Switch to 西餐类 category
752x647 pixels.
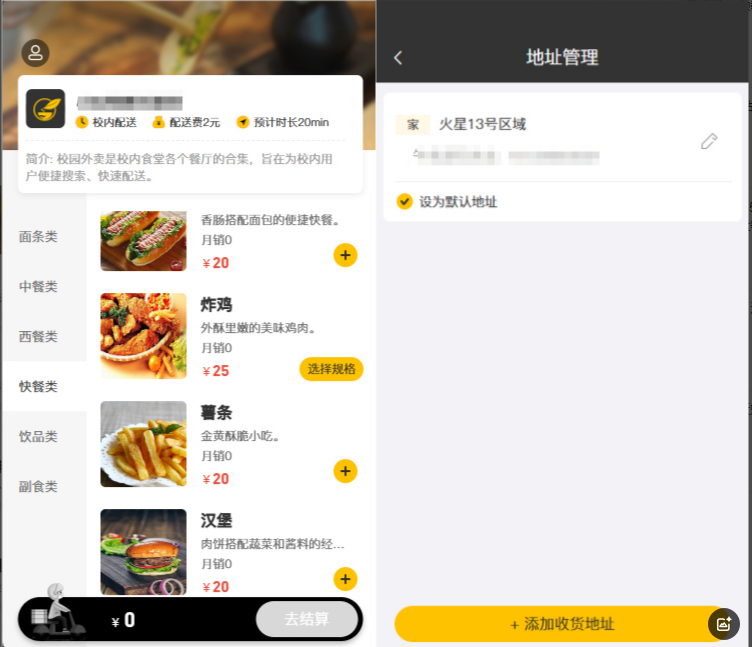(x=38, y=336)
